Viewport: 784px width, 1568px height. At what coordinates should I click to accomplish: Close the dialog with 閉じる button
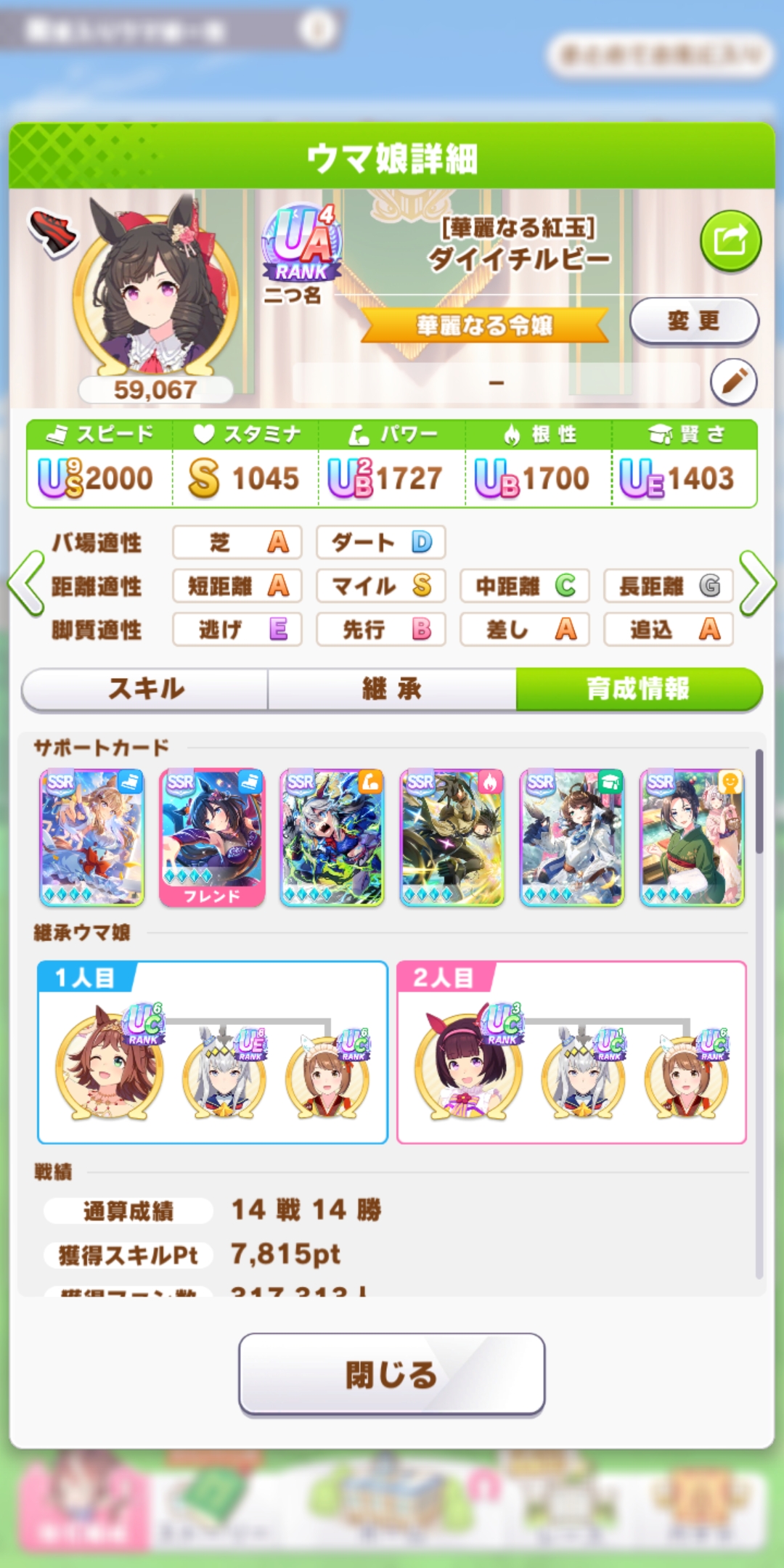click(392, 1374)
